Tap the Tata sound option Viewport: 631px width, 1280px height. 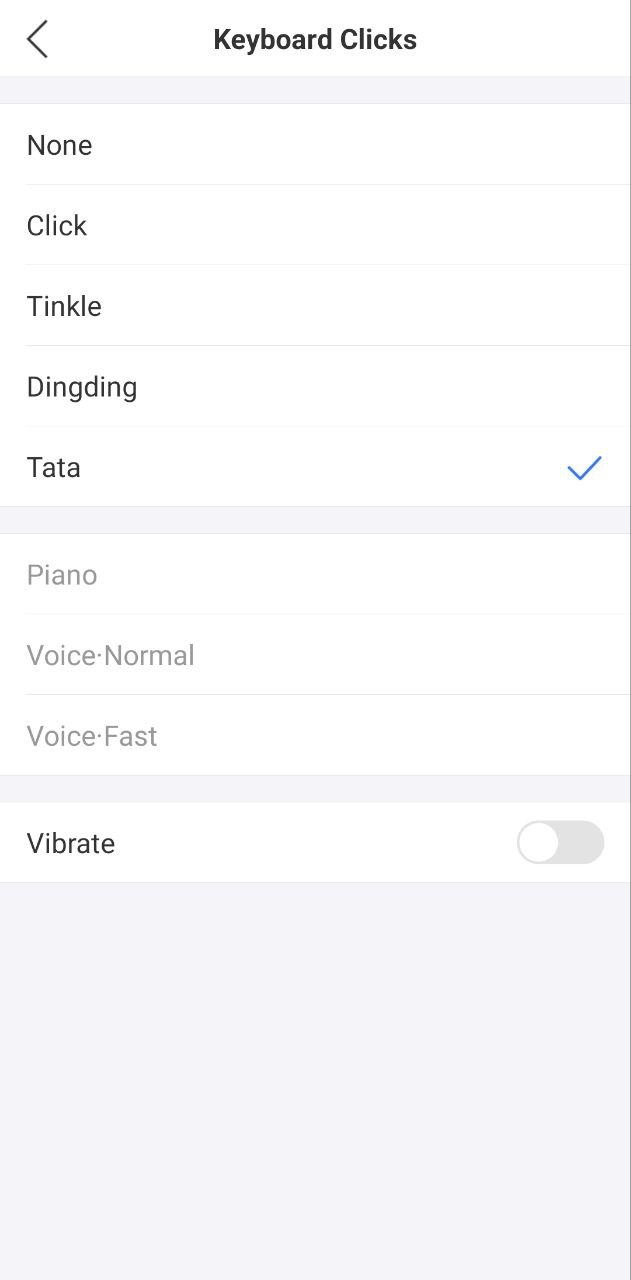coord(315,467)
